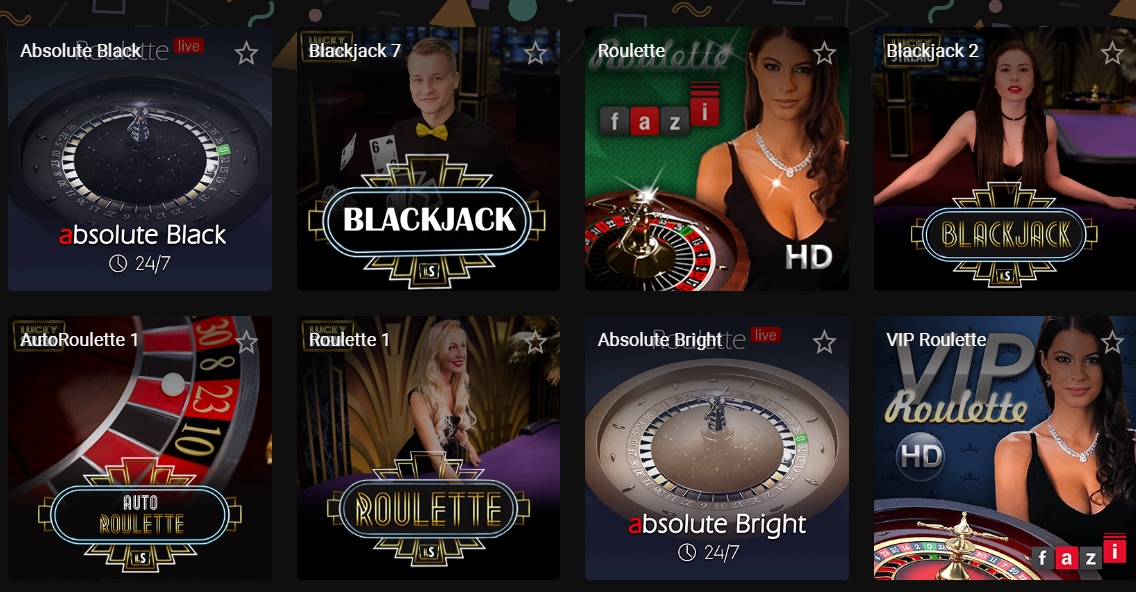Favorite the Blackjack 2 table
Viewport: 1136px width, 592px height.
[1112, 53]
